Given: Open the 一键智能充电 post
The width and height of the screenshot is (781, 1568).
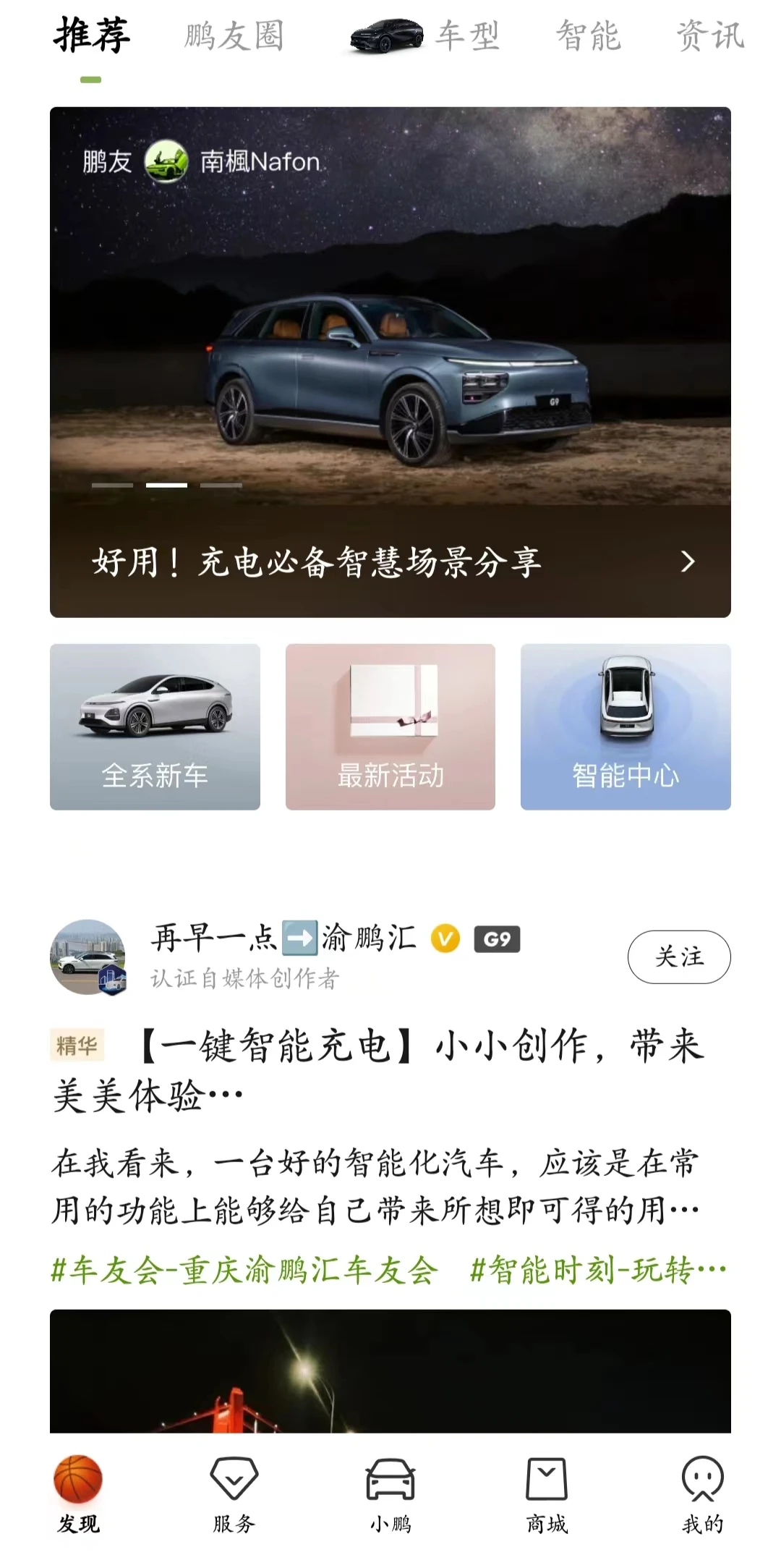Looking at the screenshot, I should [x=390, y=1069].
